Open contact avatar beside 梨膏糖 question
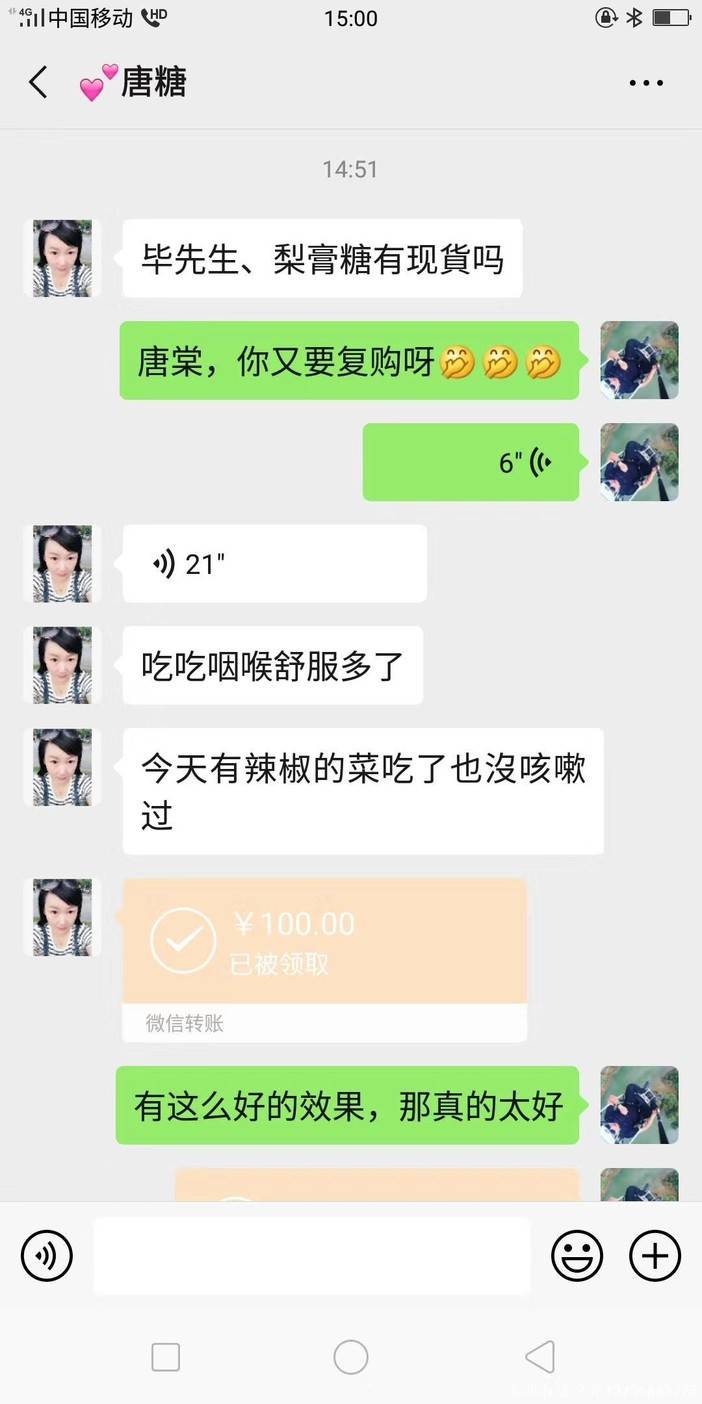The image size is (702, 1404). (62, 259)
